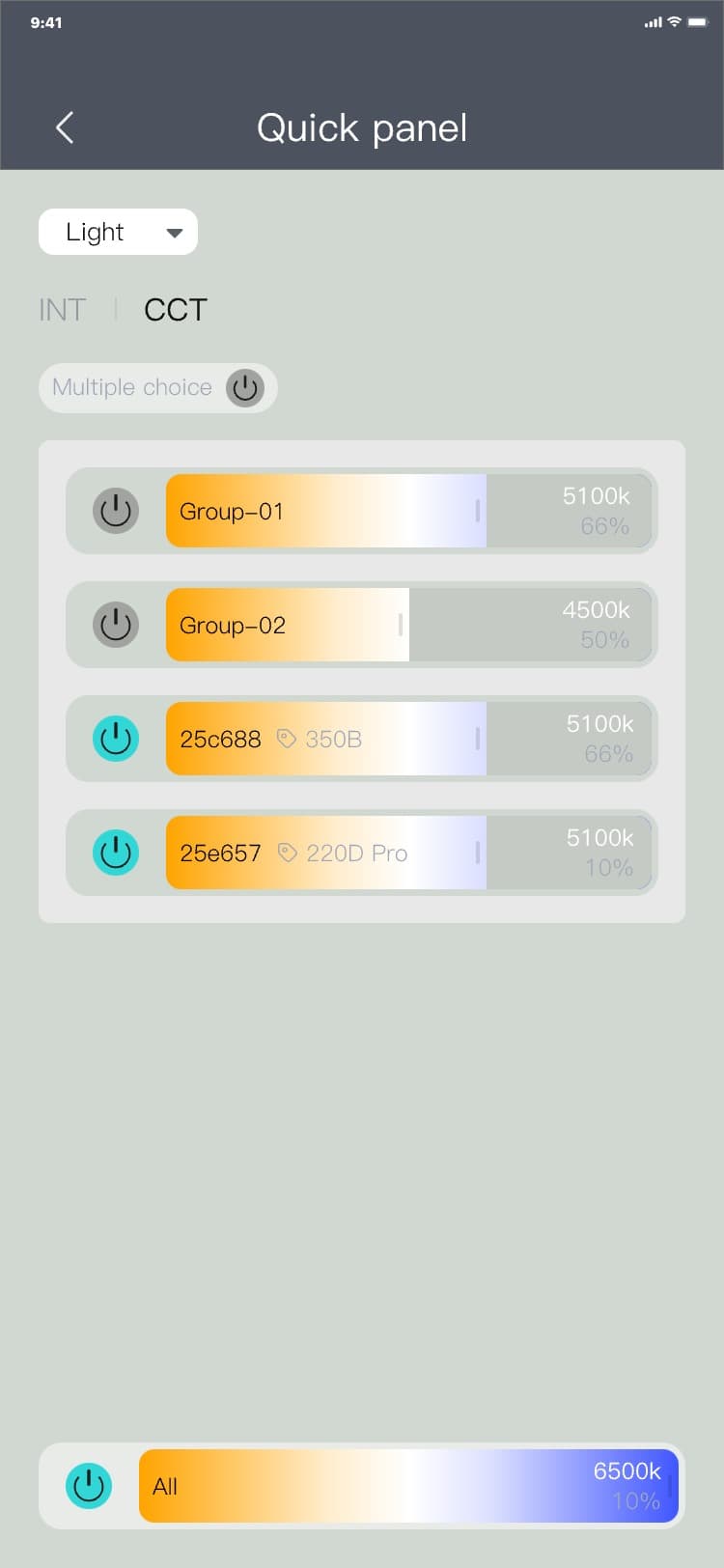Image resolution: width=724 pixels, height=1568 pixels.
Task: Open the Light dropdown
Action: [118, 232]
